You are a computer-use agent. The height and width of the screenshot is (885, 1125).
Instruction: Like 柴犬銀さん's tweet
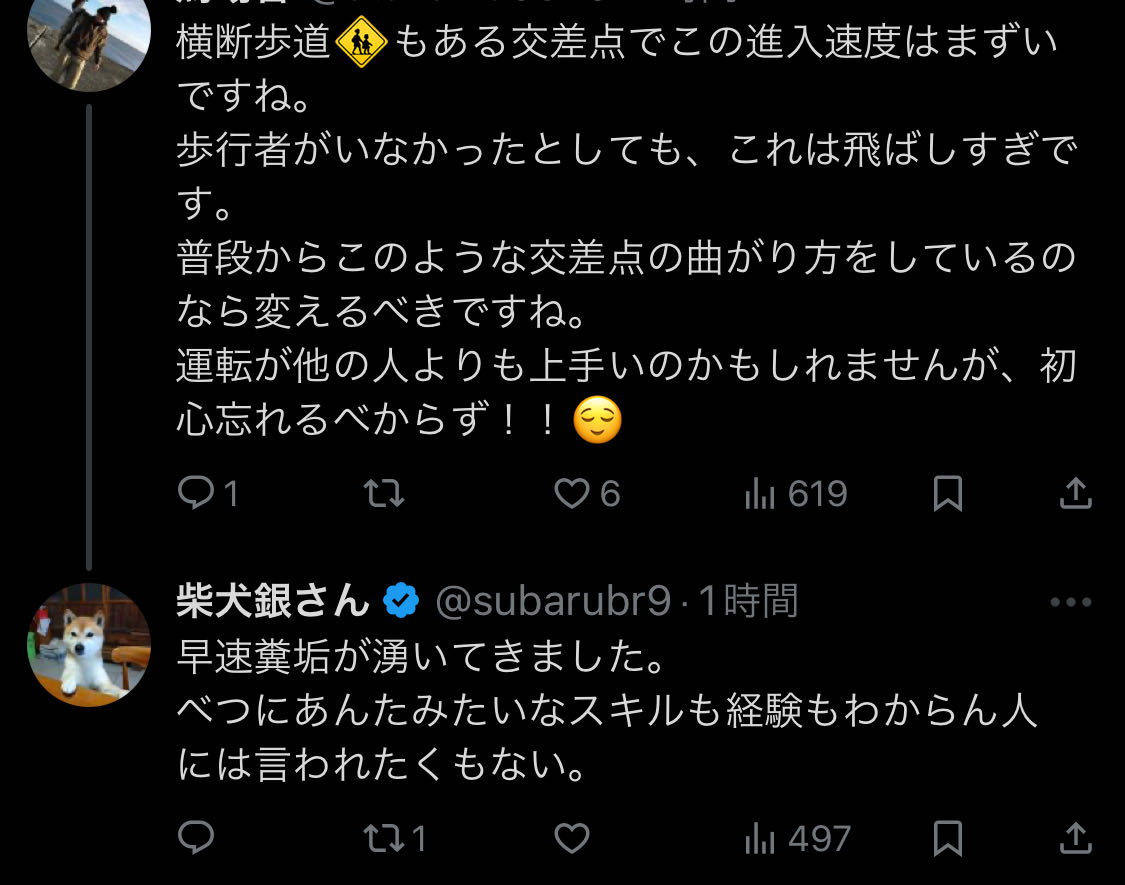click(x=572, y=837)
